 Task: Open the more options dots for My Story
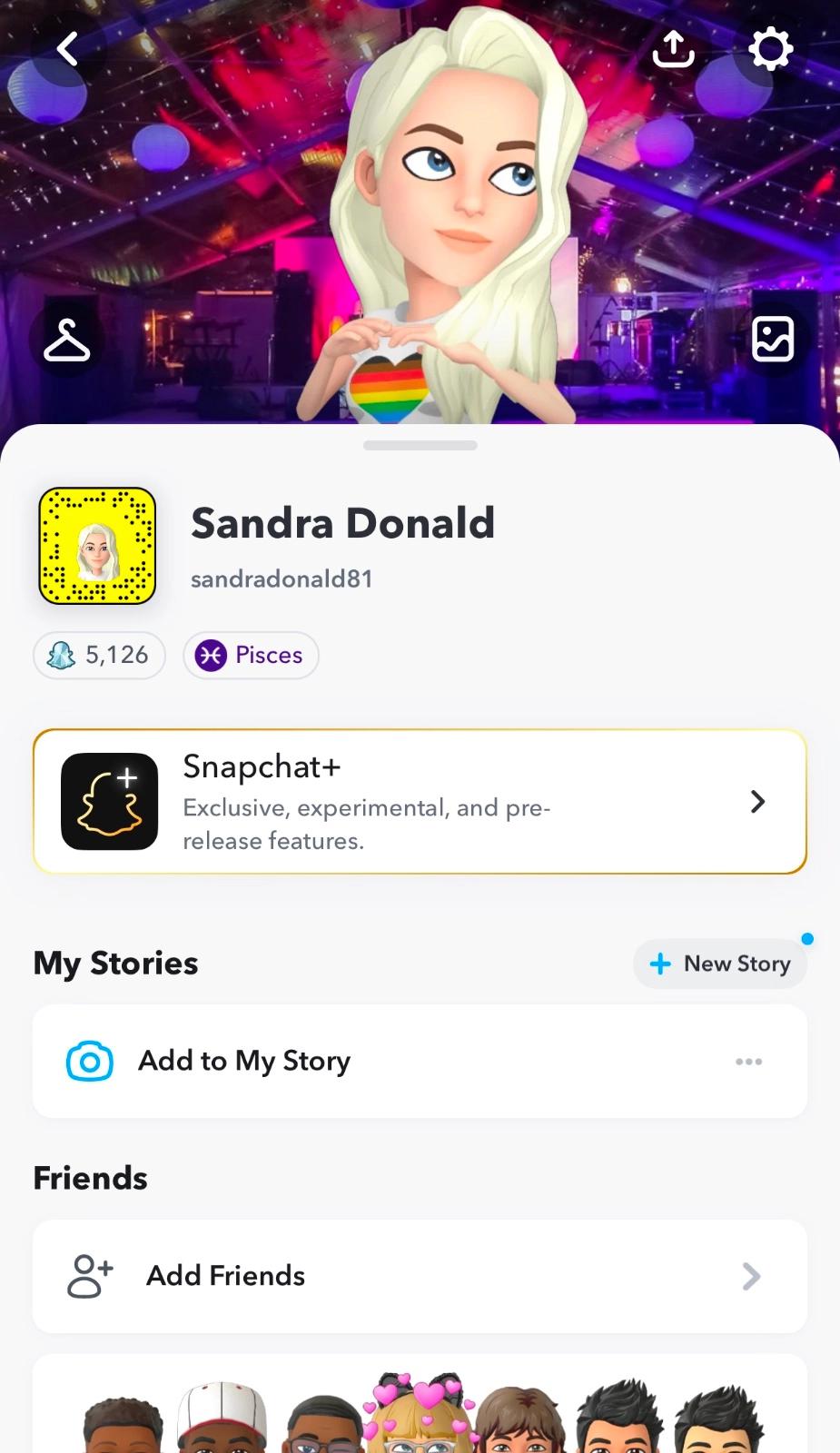748,1061
